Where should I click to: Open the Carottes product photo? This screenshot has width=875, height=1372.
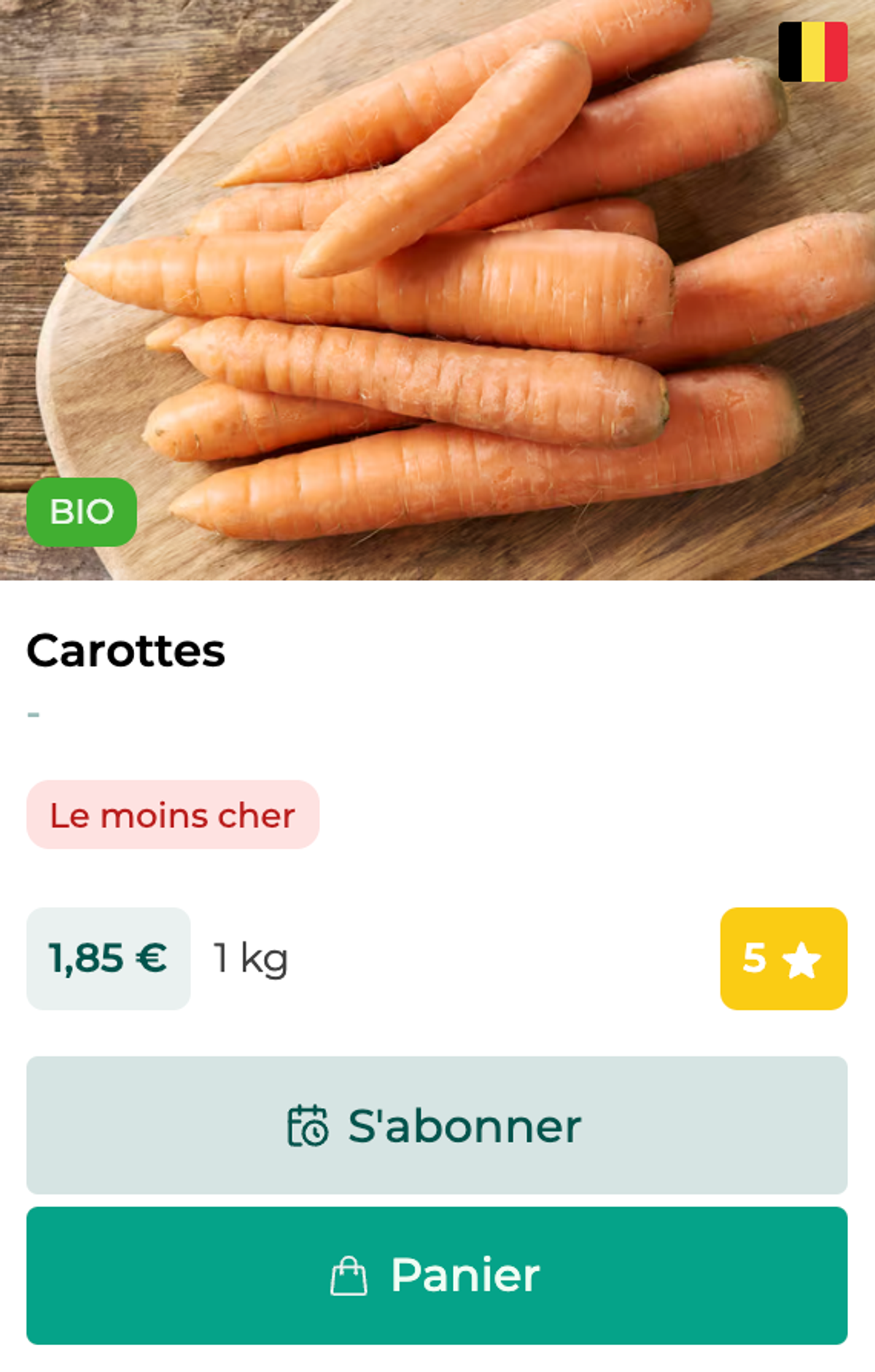[437, 290]
